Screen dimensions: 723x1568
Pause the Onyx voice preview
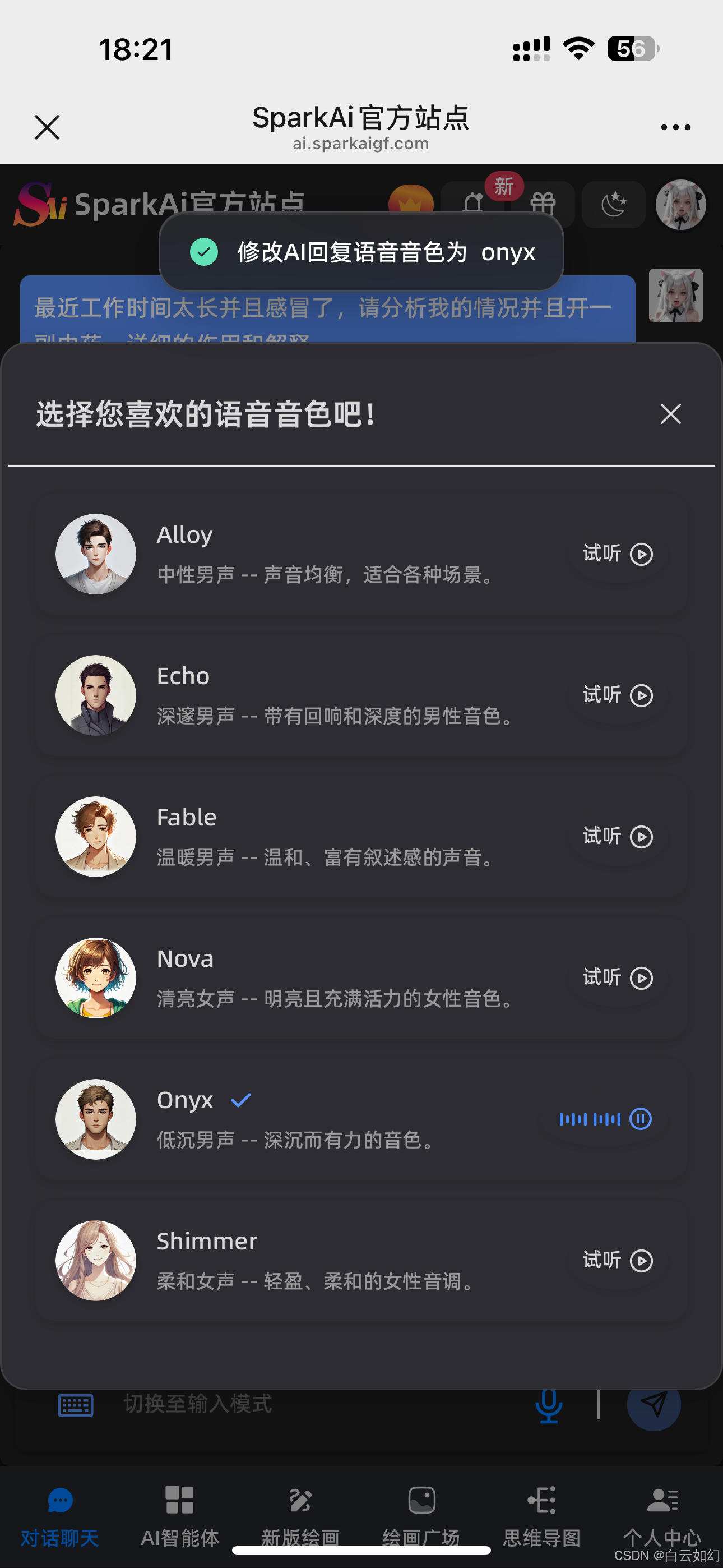point(640,1119)
